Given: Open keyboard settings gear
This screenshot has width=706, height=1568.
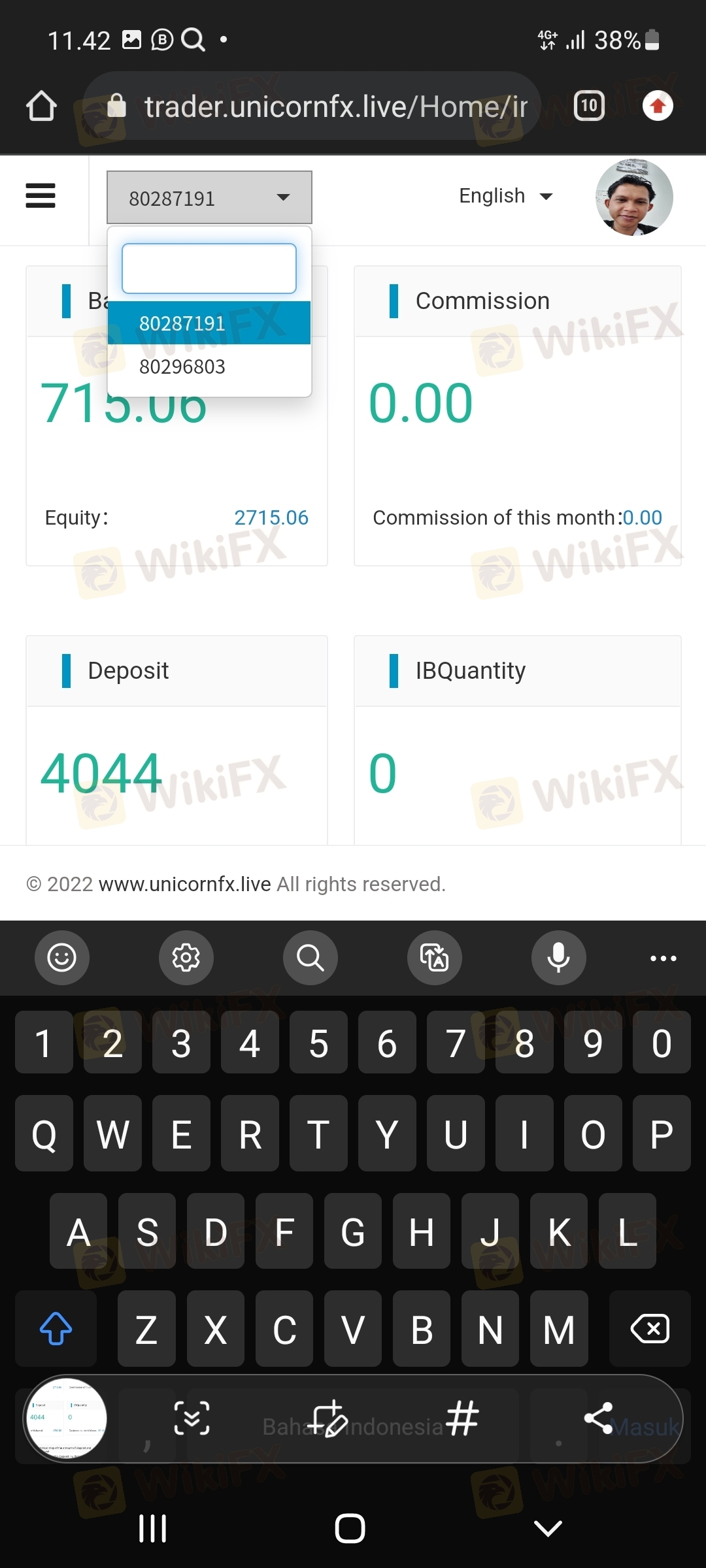Looking at the screenshot, I should tap(186, 958).
